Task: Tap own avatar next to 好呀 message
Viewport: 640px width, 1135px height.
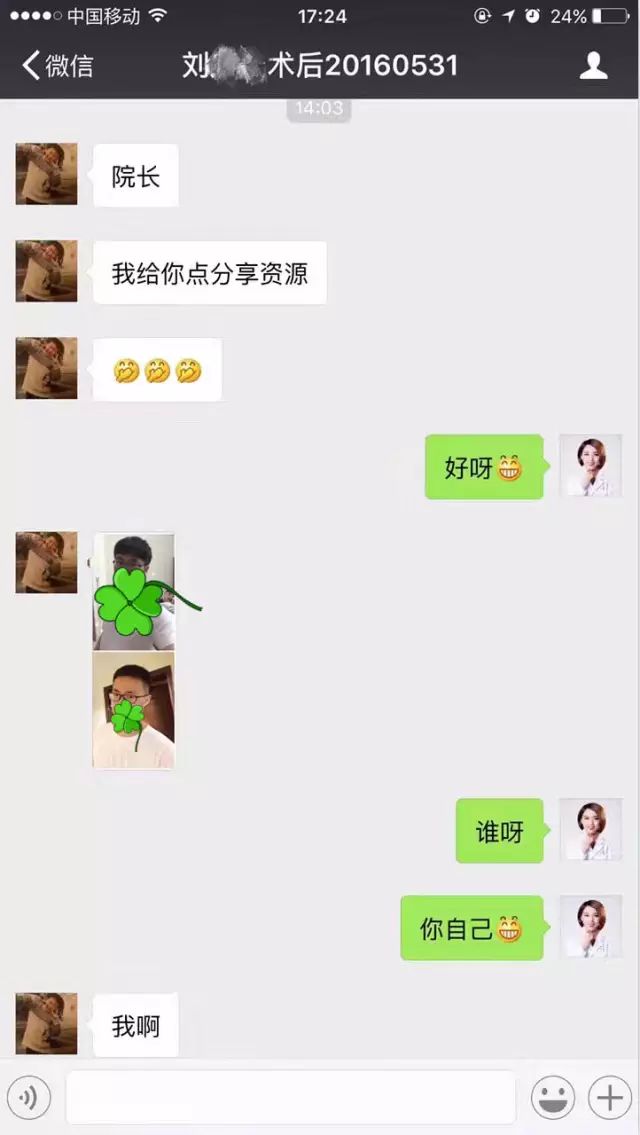Action: [590, 466]
